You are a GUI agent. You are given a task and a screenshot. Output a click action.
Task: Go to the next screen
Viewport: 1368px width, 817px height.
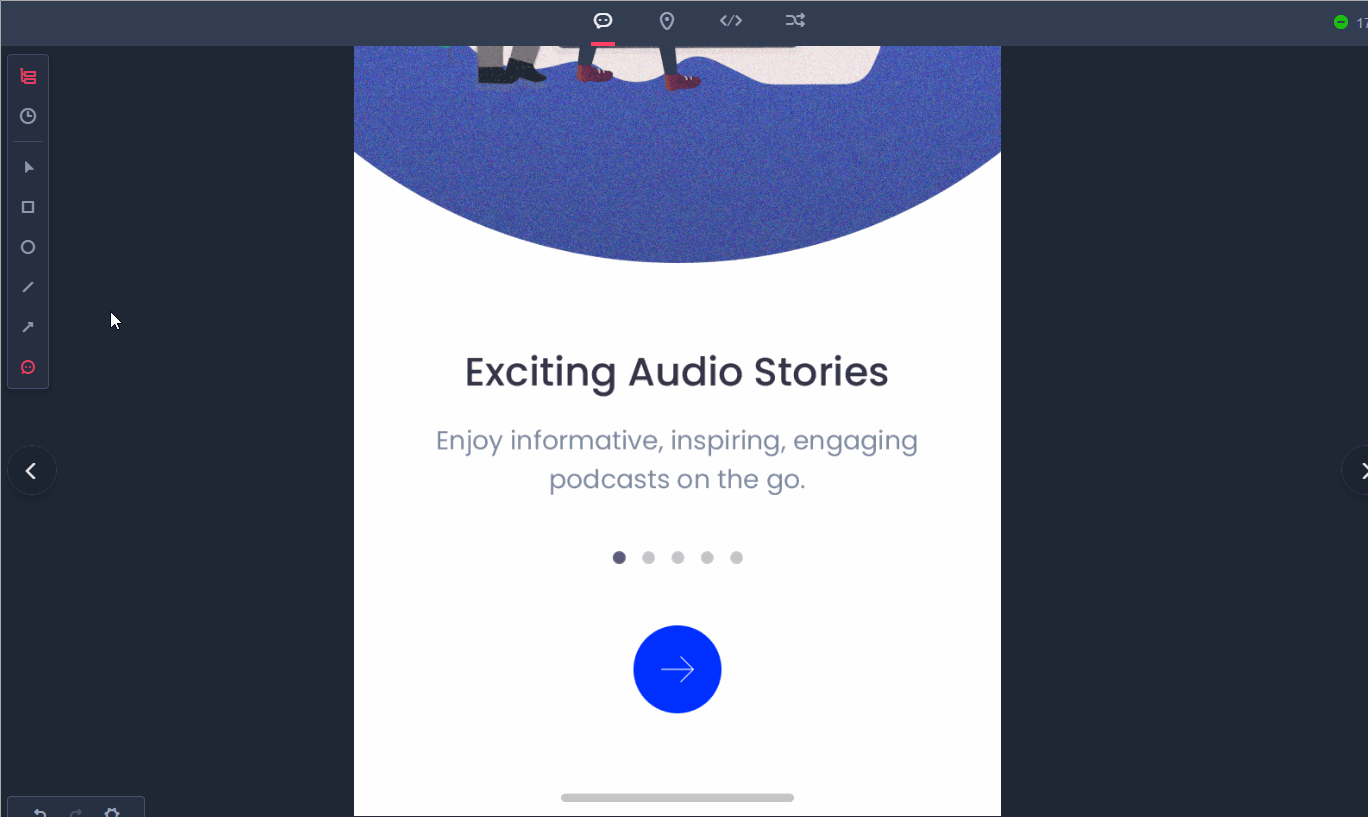point(1360,471)
